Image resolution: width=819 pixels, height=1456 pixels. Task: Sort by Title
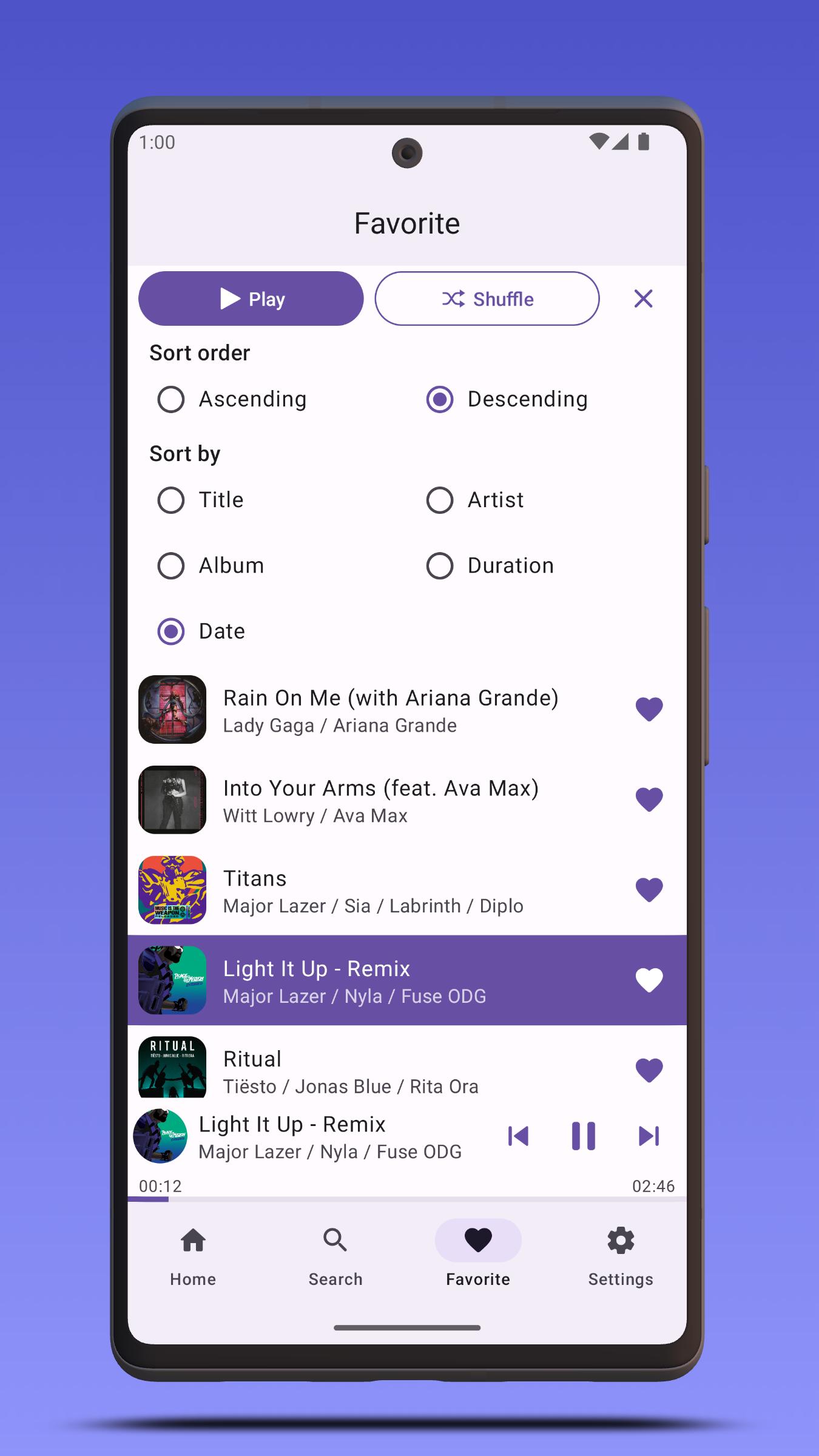coord(201,500)
